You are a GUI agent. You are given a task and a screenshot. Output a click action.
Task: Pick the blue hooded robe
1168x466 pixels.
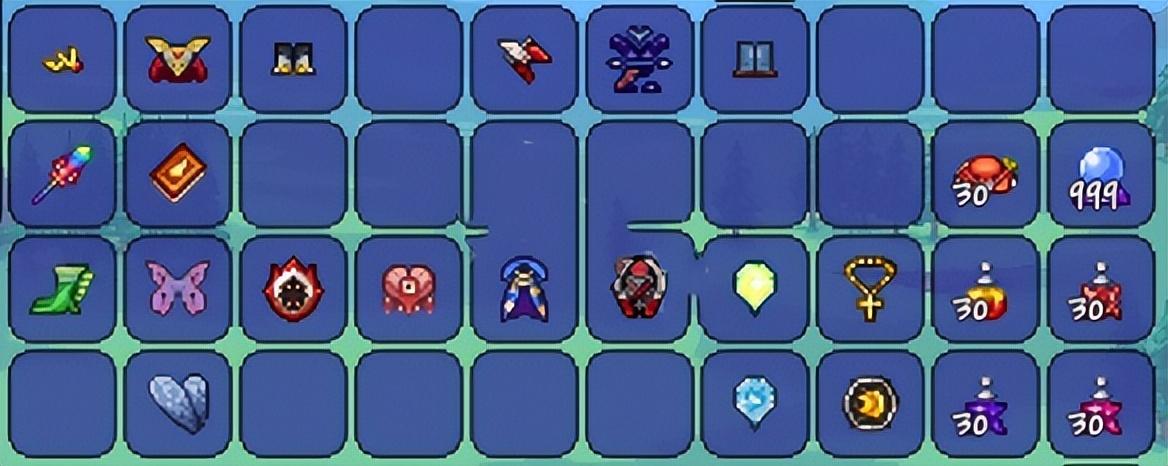tap(523, 290)
